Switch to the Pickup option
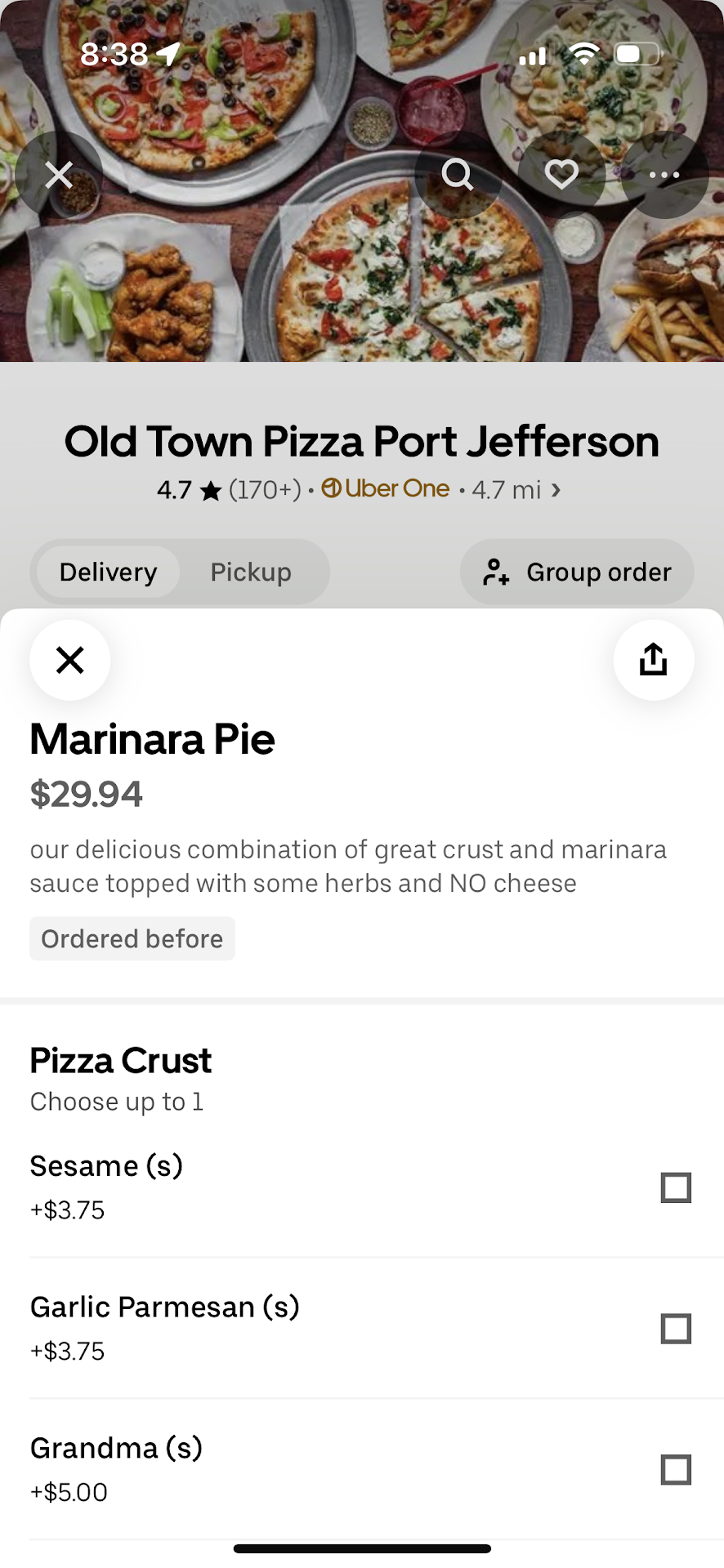The height and width of the screenshot is (1568, 724). [x=251, y=572]
